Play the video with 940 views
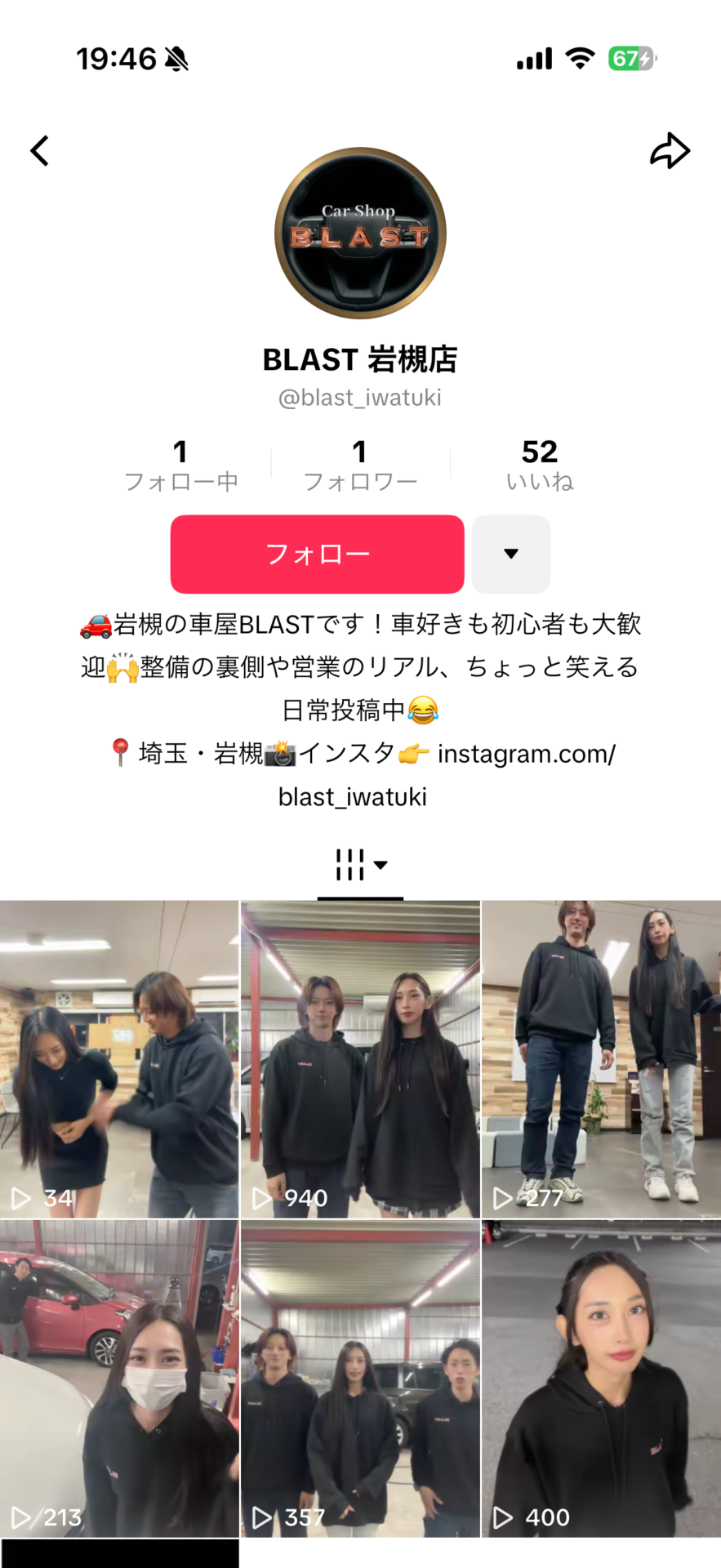 360,1059
